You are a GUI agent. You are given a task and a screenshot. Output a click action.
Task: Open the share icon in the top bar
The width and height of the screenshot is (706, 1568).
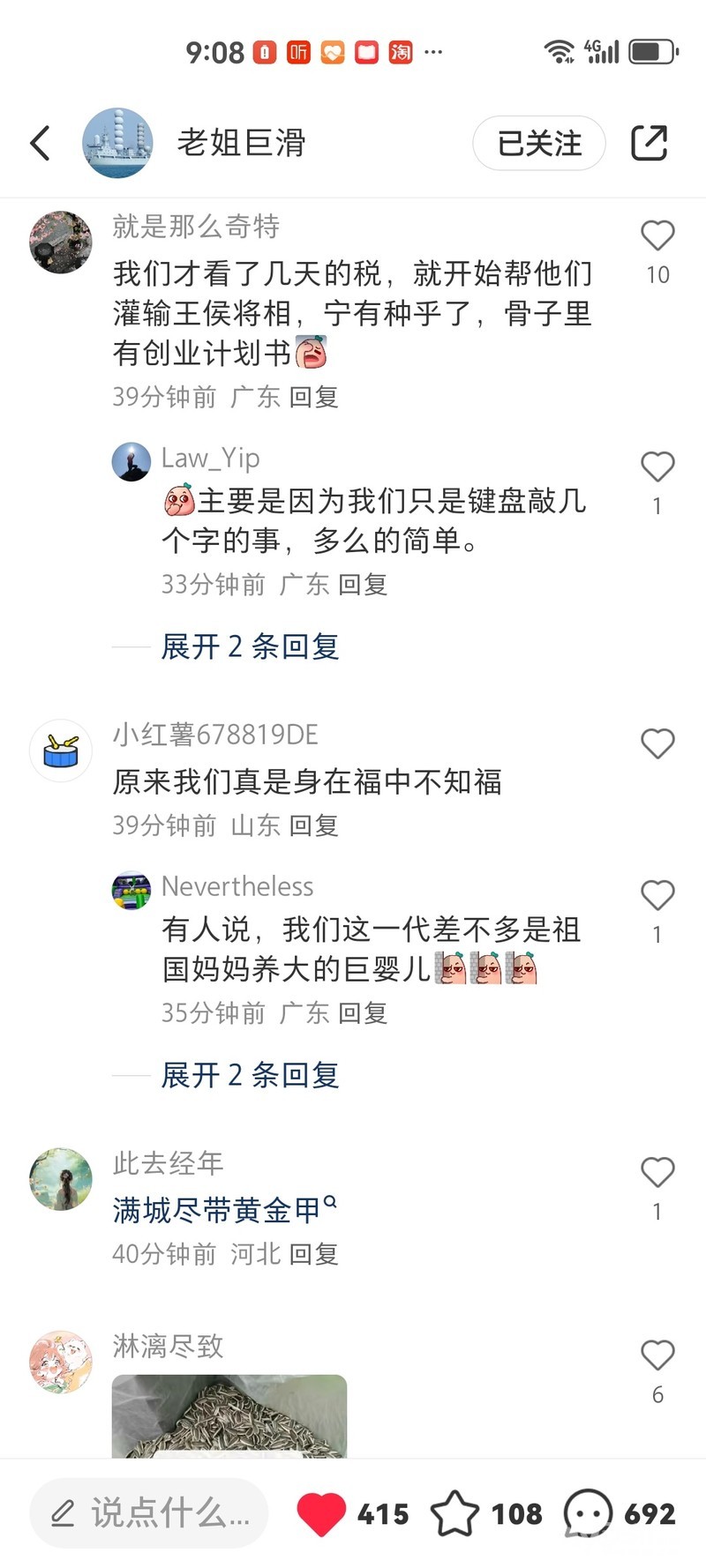[x=649, y=143]
